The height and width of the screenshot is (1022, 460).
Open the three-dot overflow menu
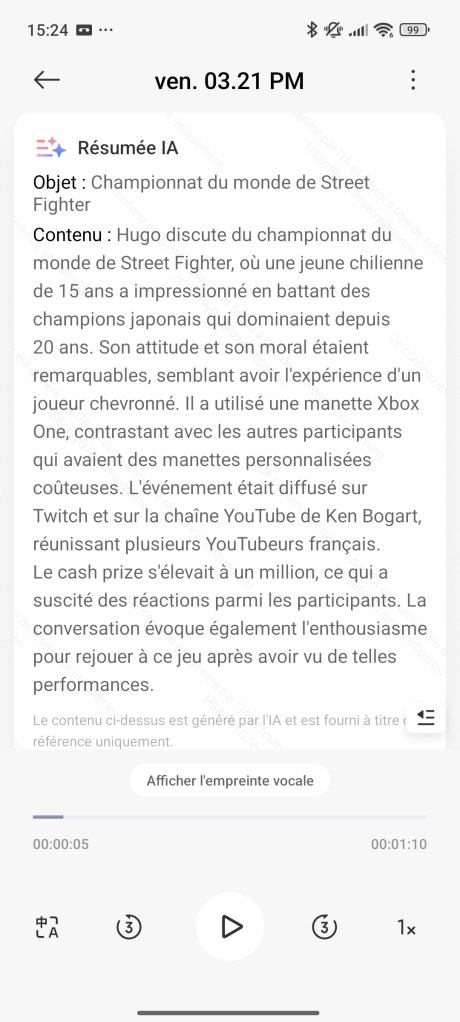[413, 80]
